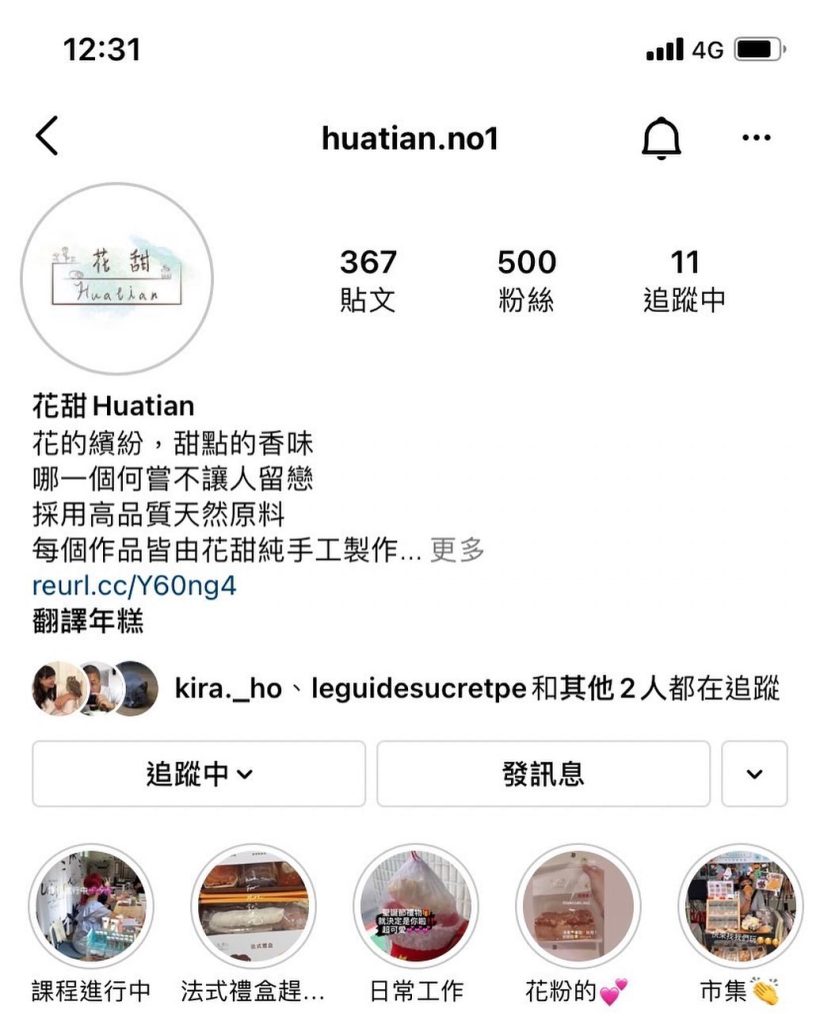Expand the bio with 更多
The width and height of the screenshot is (820, 1024).
[x=457, y=549]
